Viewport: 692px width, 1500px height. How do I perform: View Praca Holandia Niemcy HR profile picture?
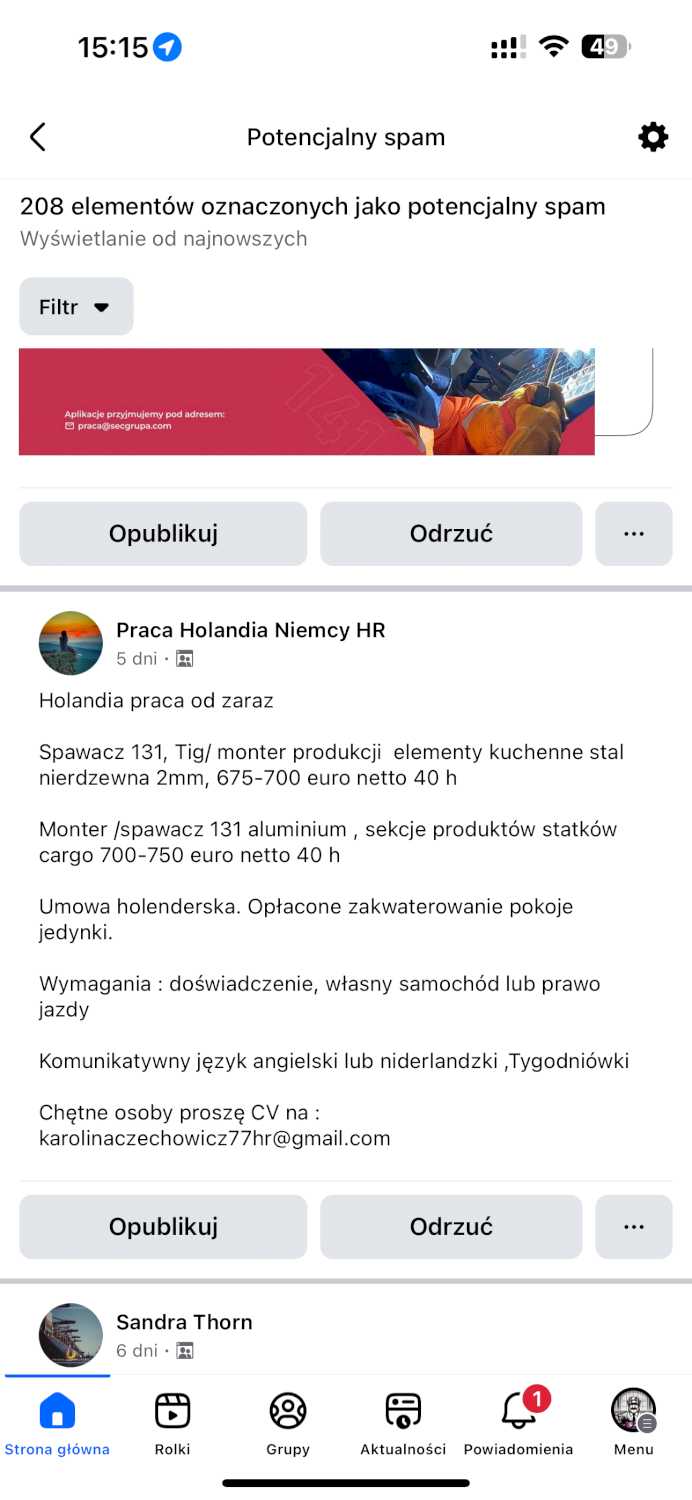(x=71, y=643)
